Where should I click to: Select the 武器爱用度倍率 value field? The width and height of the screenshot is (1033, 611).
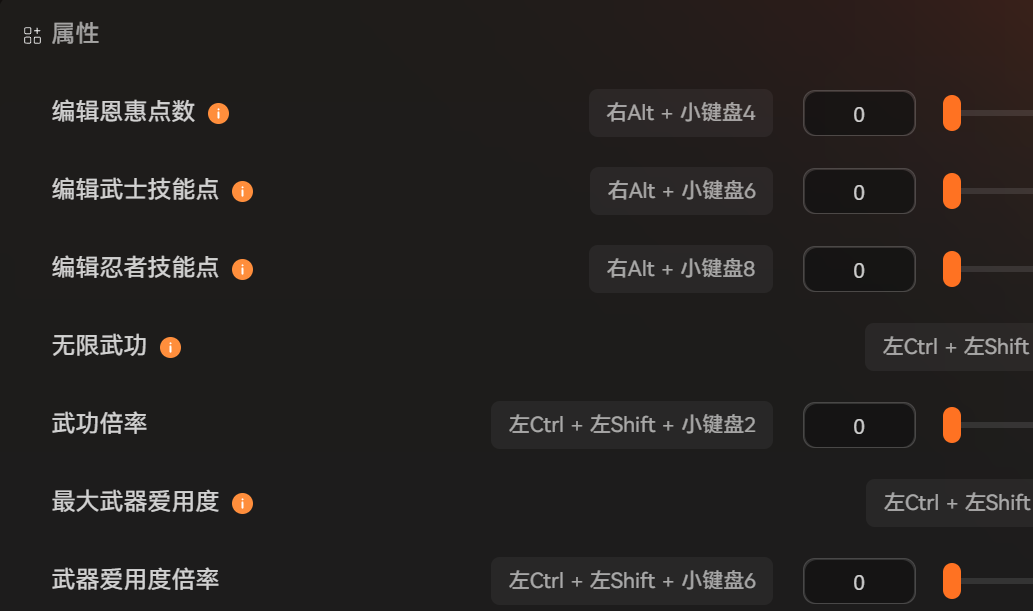click(x=859, y=582)
